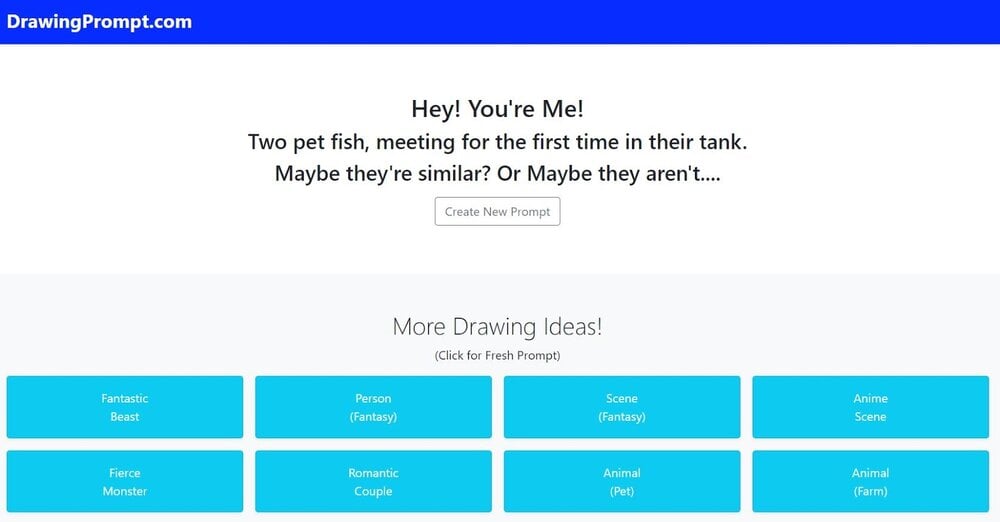
Task: Get a Fantastic Beast prompt
Action: [125, 407]
